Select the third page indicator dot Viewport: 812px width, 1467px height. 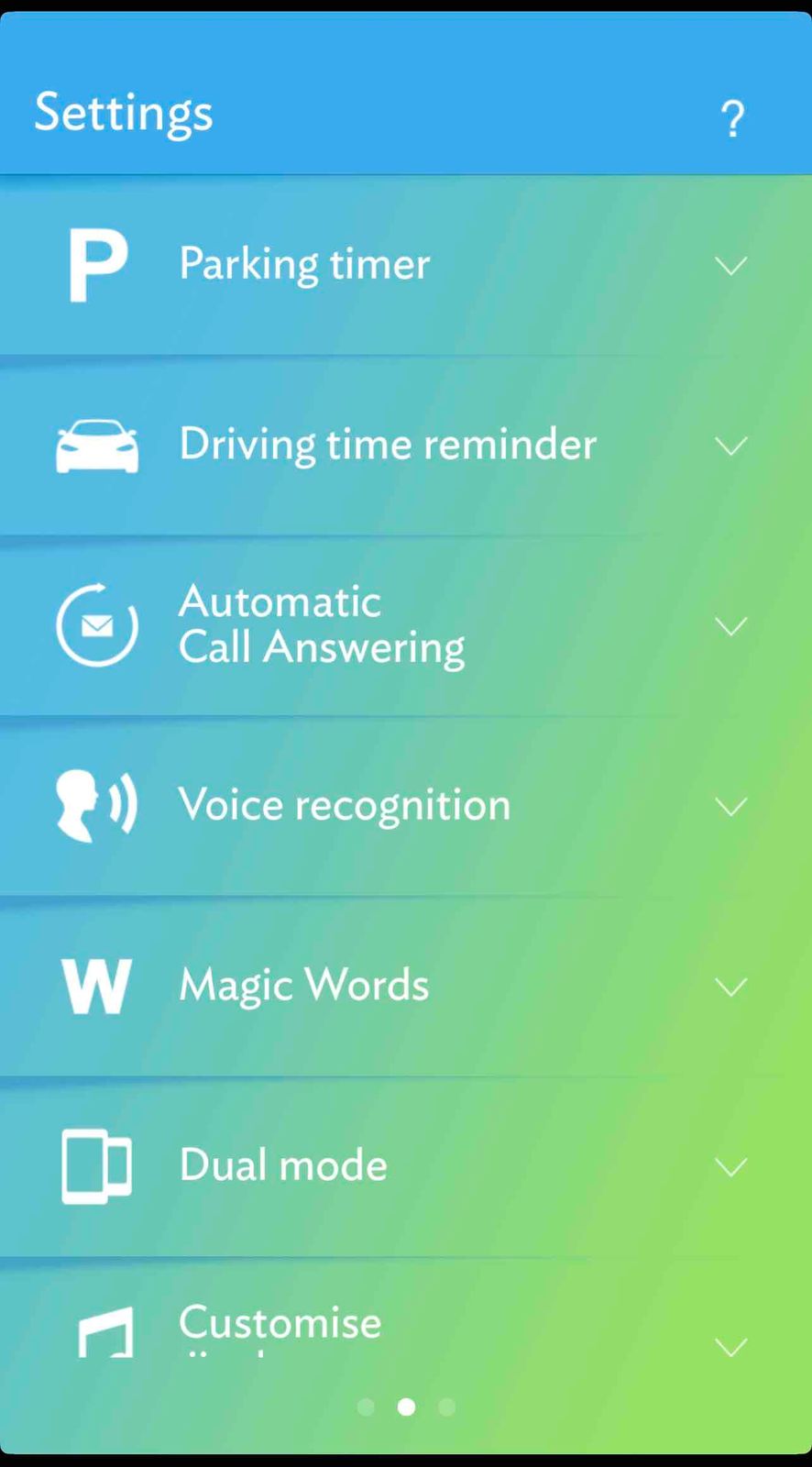tap(446, 1406)
